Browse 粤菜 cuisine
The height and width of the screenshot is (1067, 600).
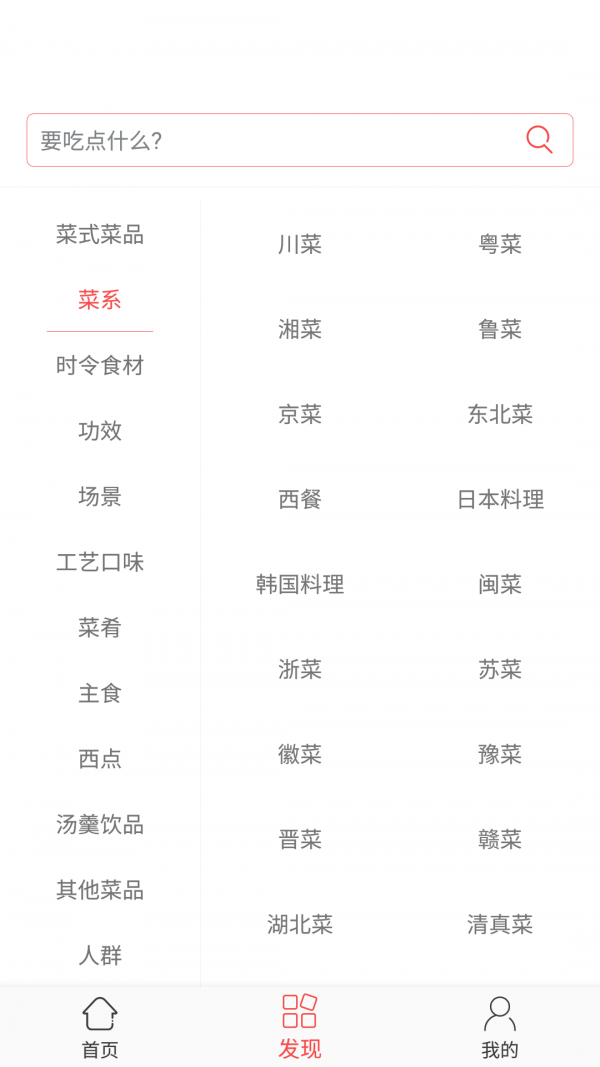pos(500,244)
